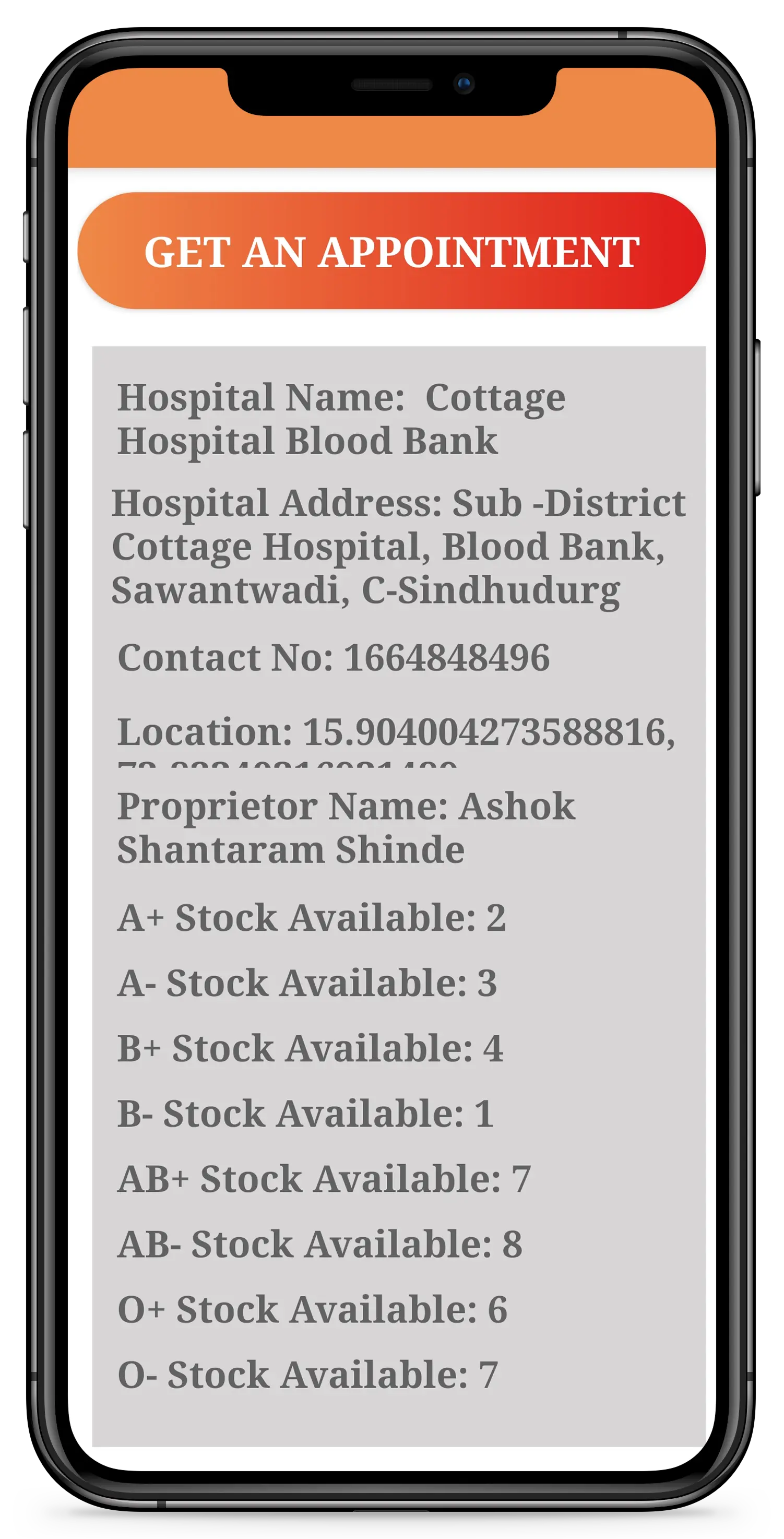Click the gray hospital details panel
This screenshot has width=784, height=1539.
pyautogui.click(x=395, y=896)
